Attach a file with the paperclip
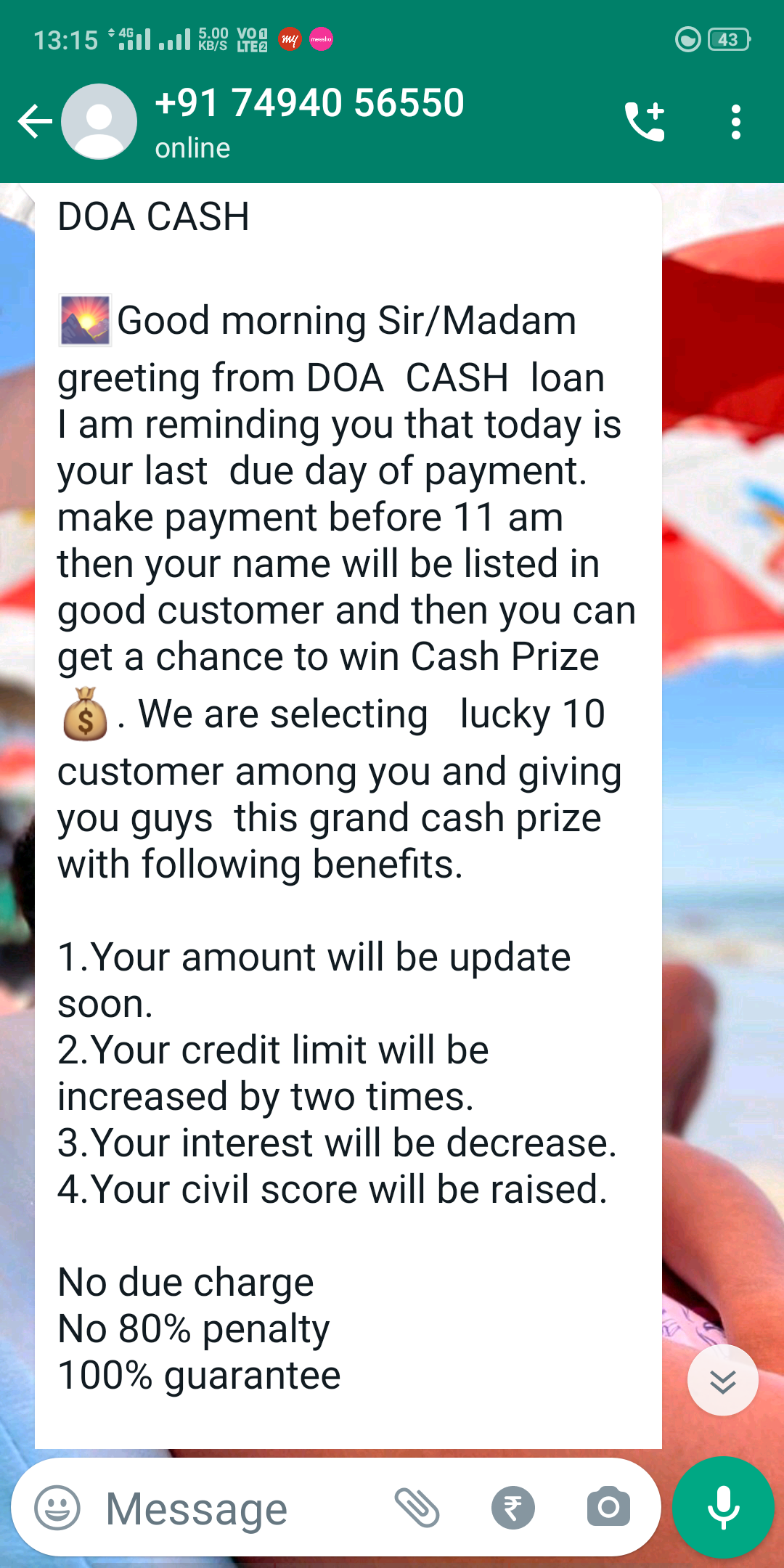The image size is (784, 1568). (x=417, y=1508)
